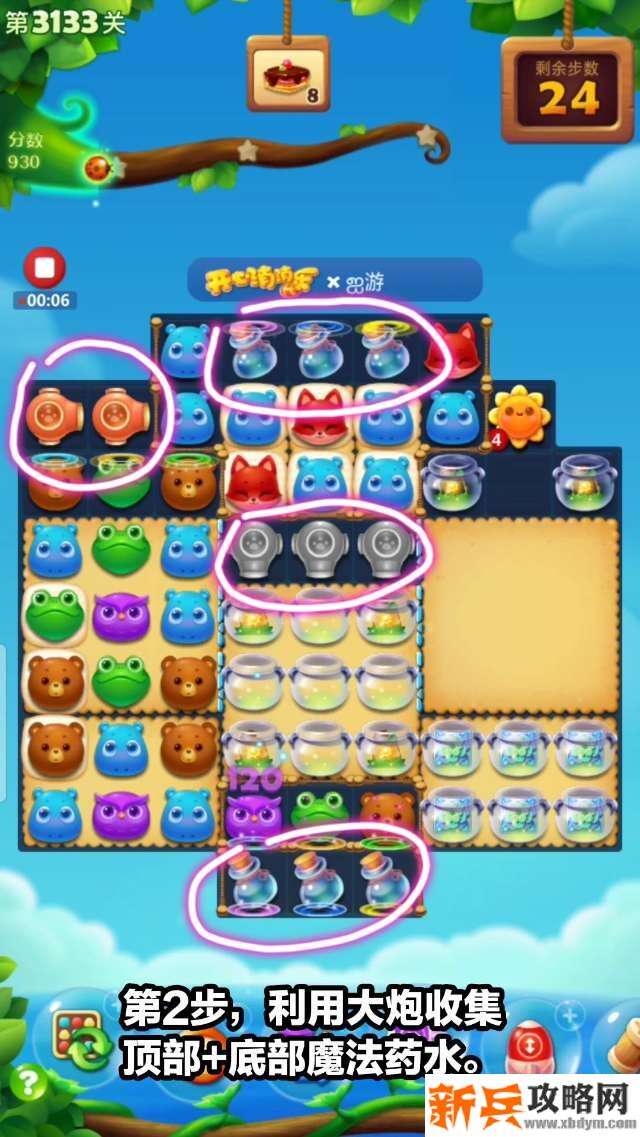Stop the screen recording
The image size is (640, 1137).
pyautogui.click(x=44, y=268)
